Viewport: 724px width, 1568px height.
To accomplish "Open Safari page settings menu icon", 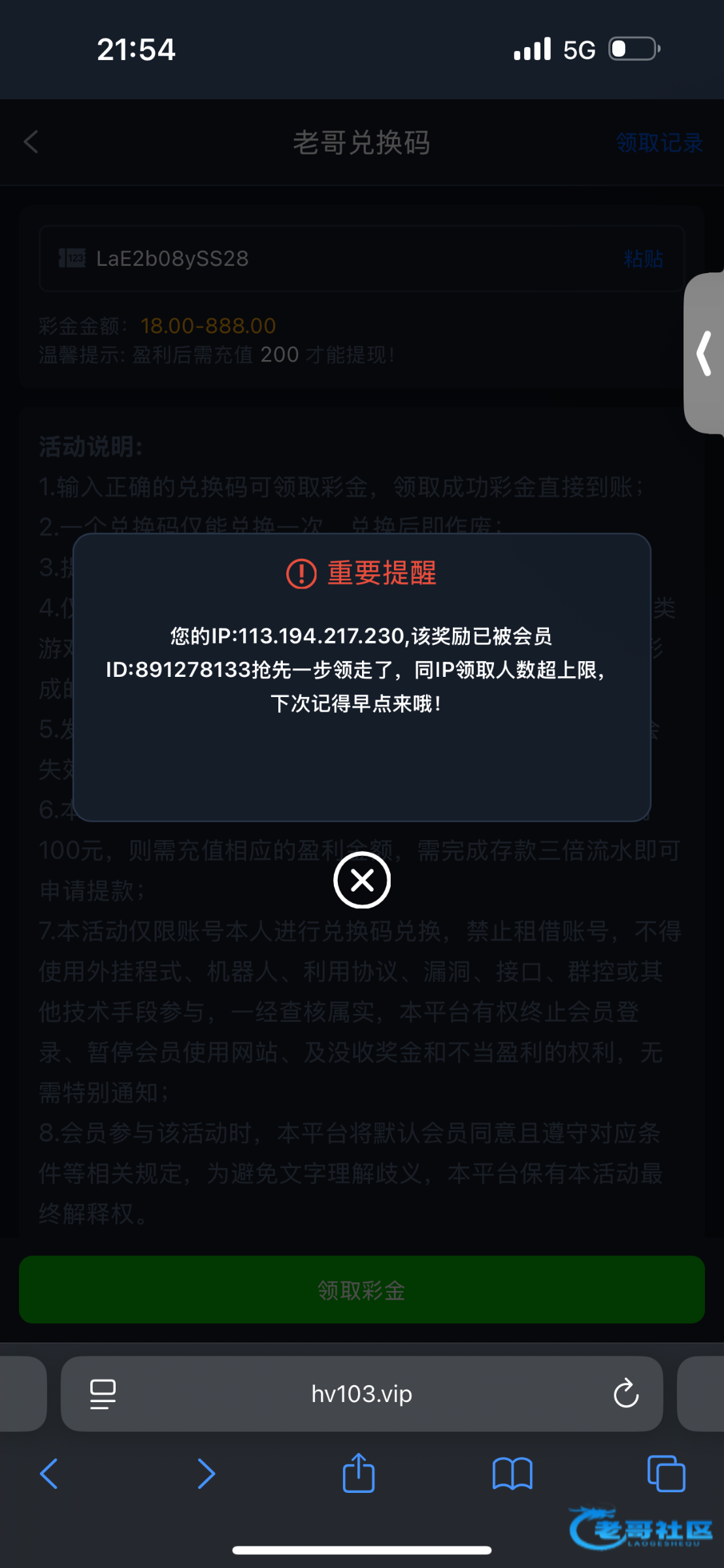I will (x=103, y=1394).
